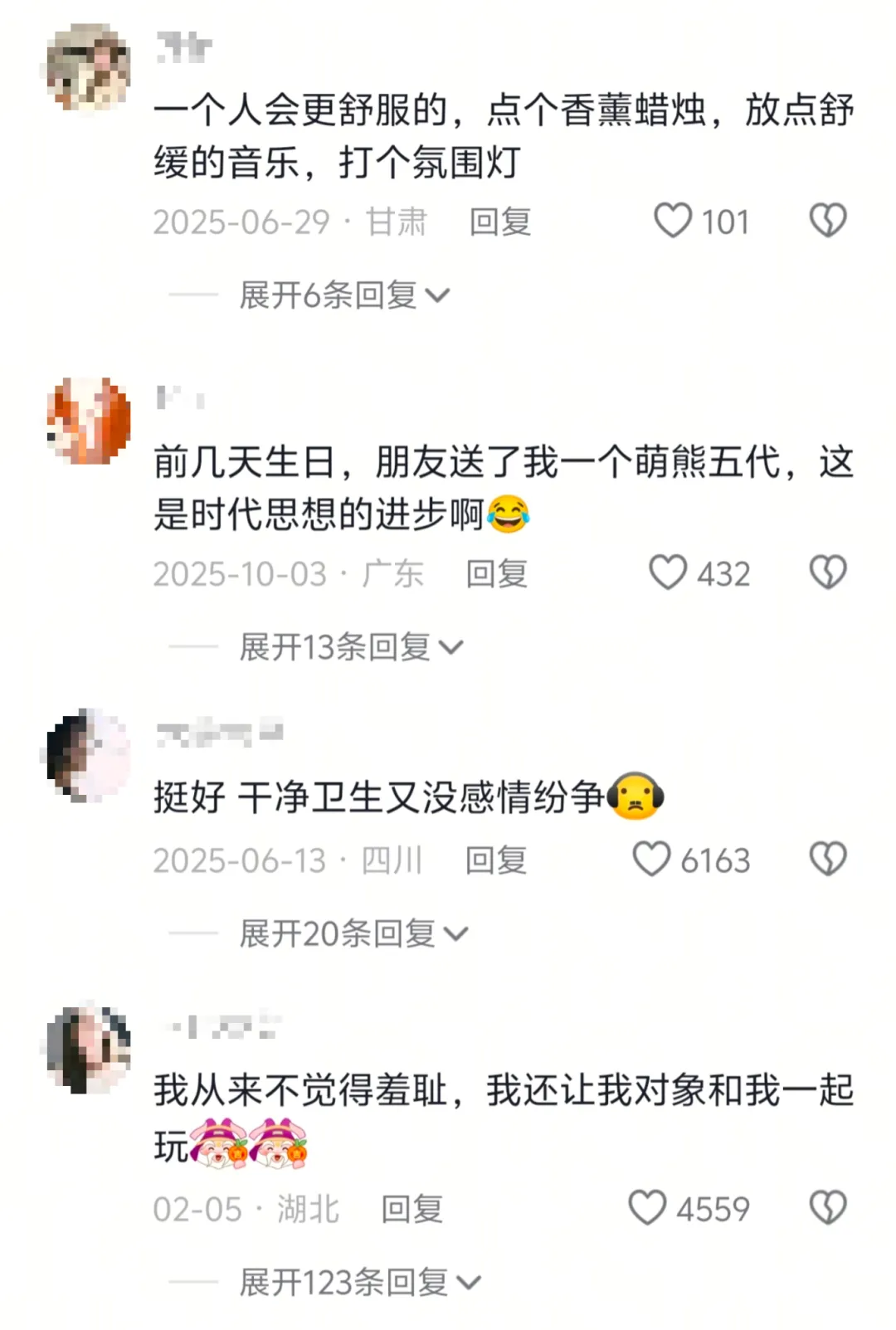This screenshot has width=896, height=1330.
Task: Like the comment with 4559 likes
Action: 647,1207
